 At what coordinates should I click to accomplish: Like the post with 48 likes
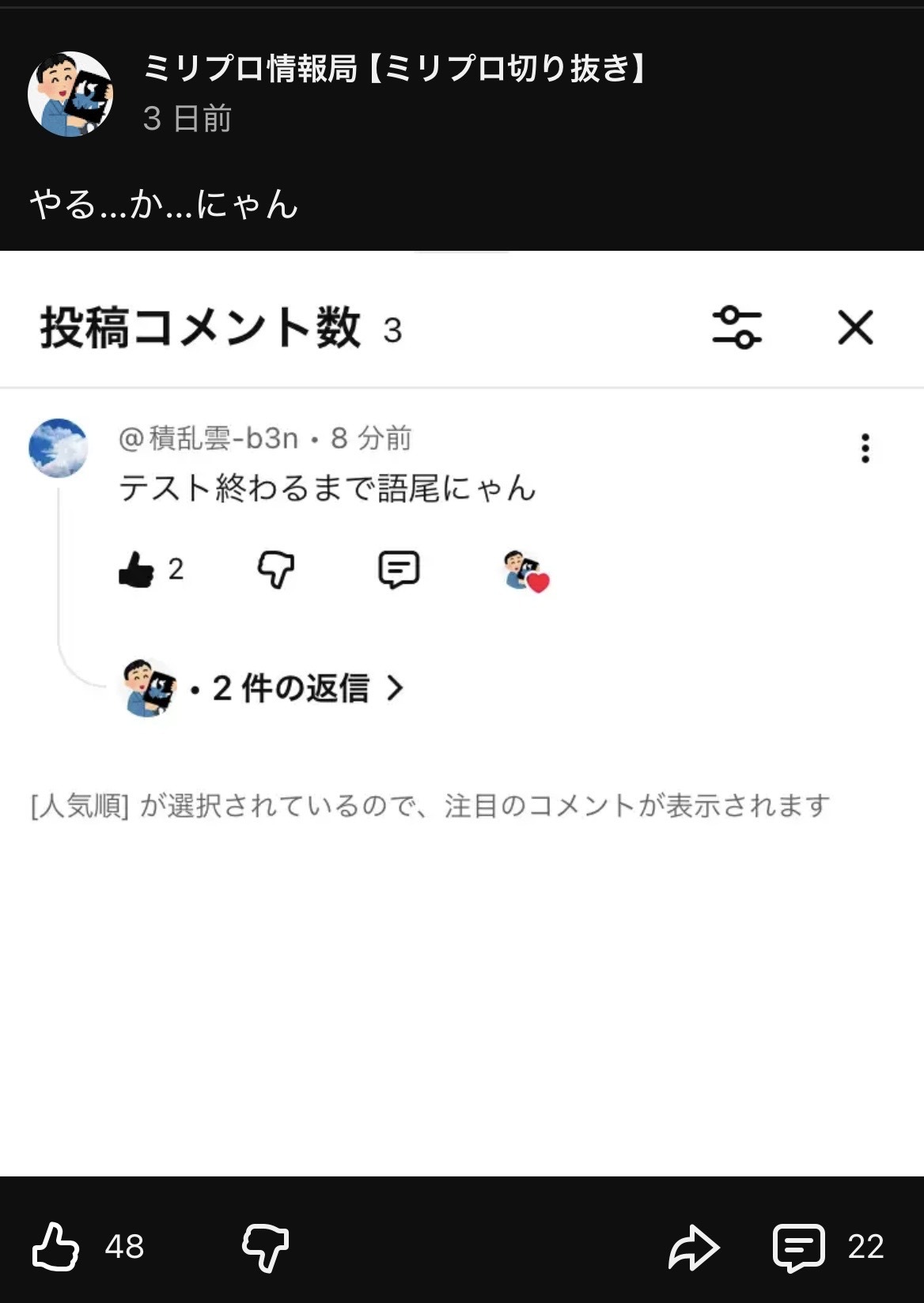click(56, 1247)
